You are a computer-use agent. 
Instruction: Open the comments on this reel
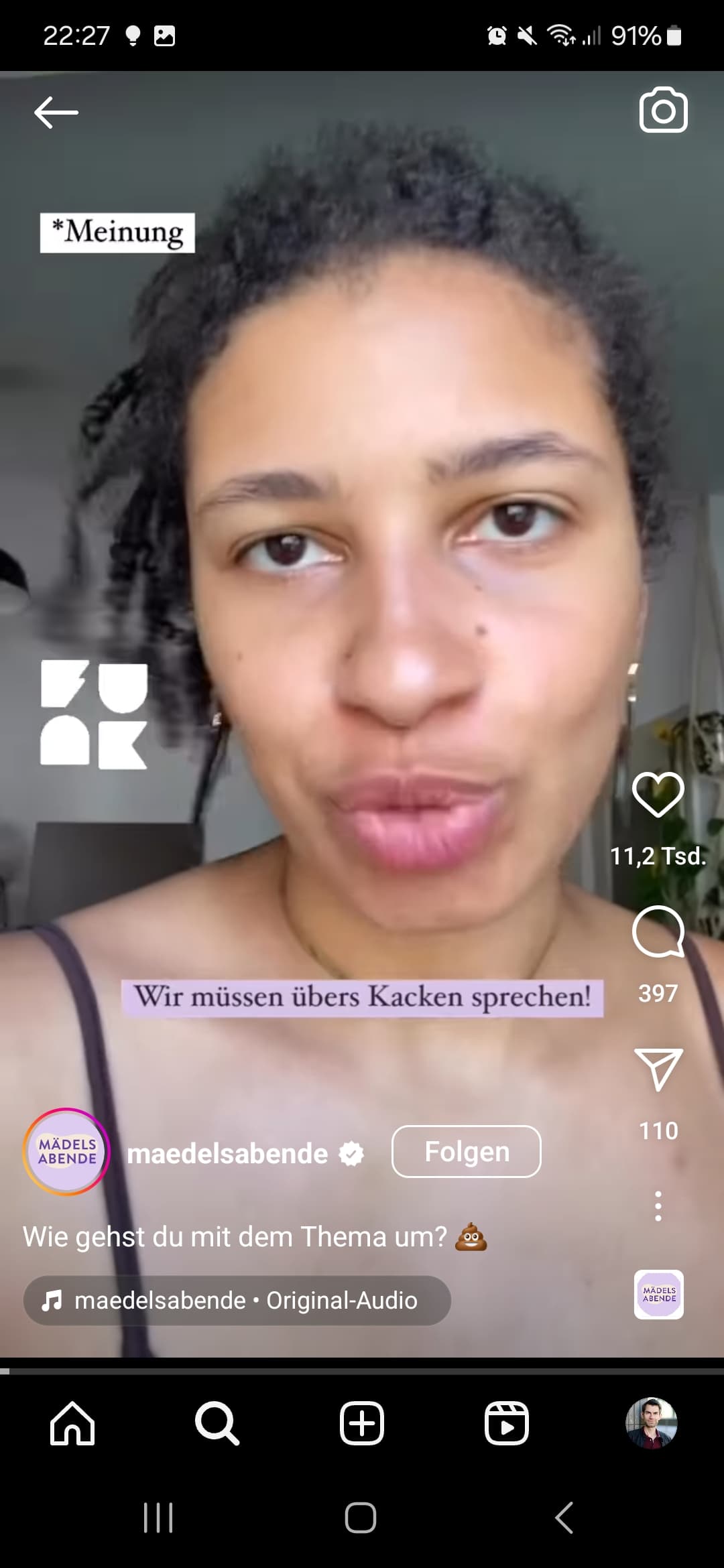pyautogui.click(x=658, y=931)
